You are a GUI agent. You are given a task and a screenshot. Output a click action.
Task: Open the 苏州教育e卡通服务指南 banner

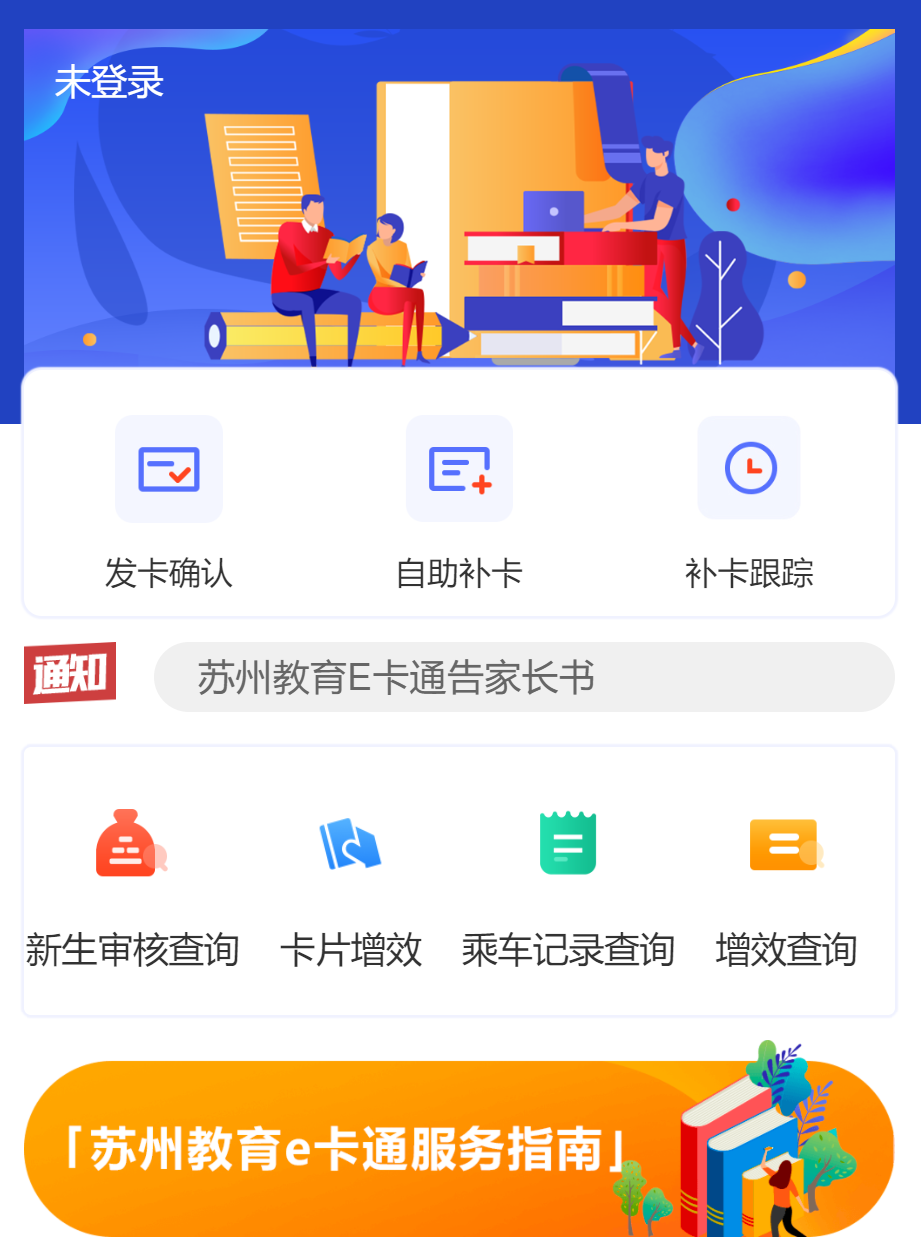click(458, 1148)
